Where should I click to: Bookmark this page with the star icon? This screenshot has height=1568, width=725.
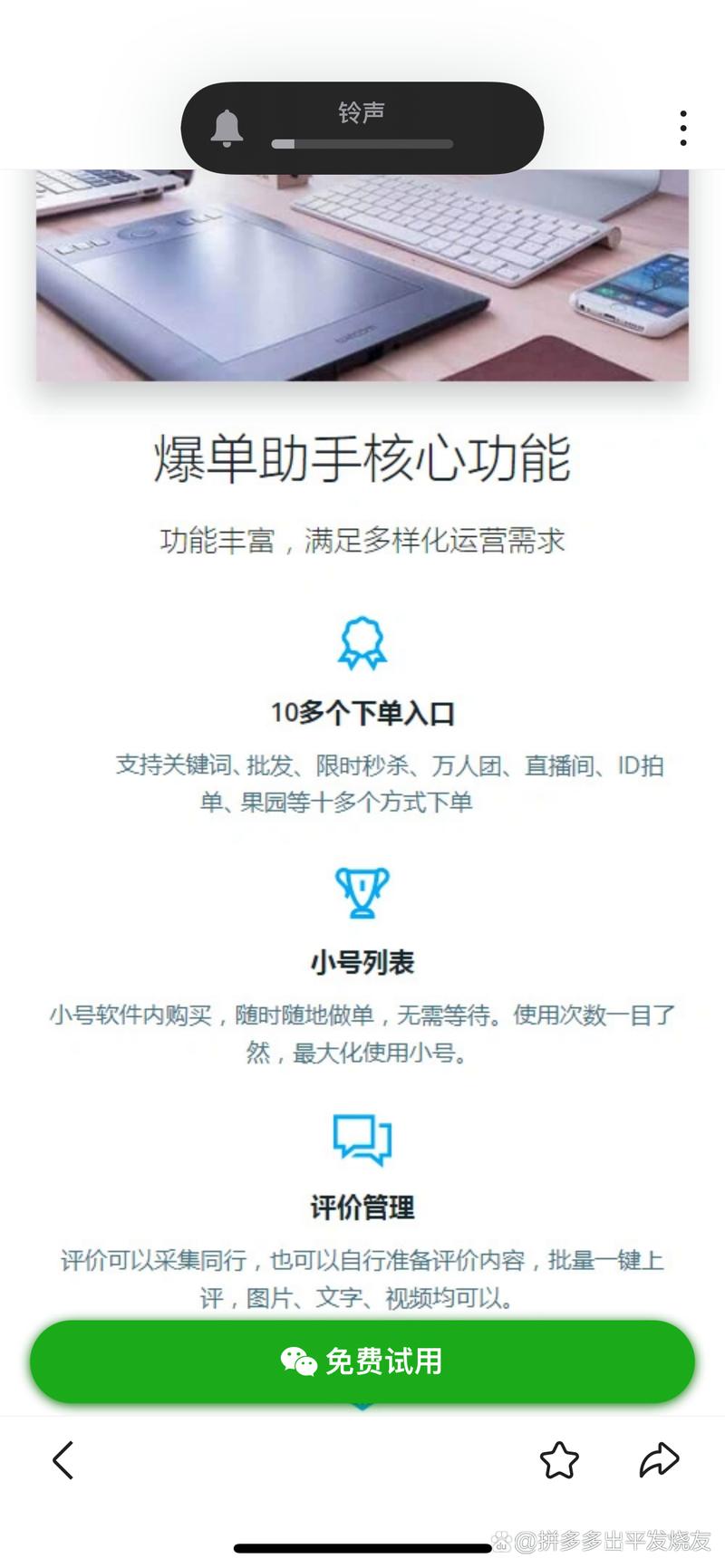point(559,1460)
